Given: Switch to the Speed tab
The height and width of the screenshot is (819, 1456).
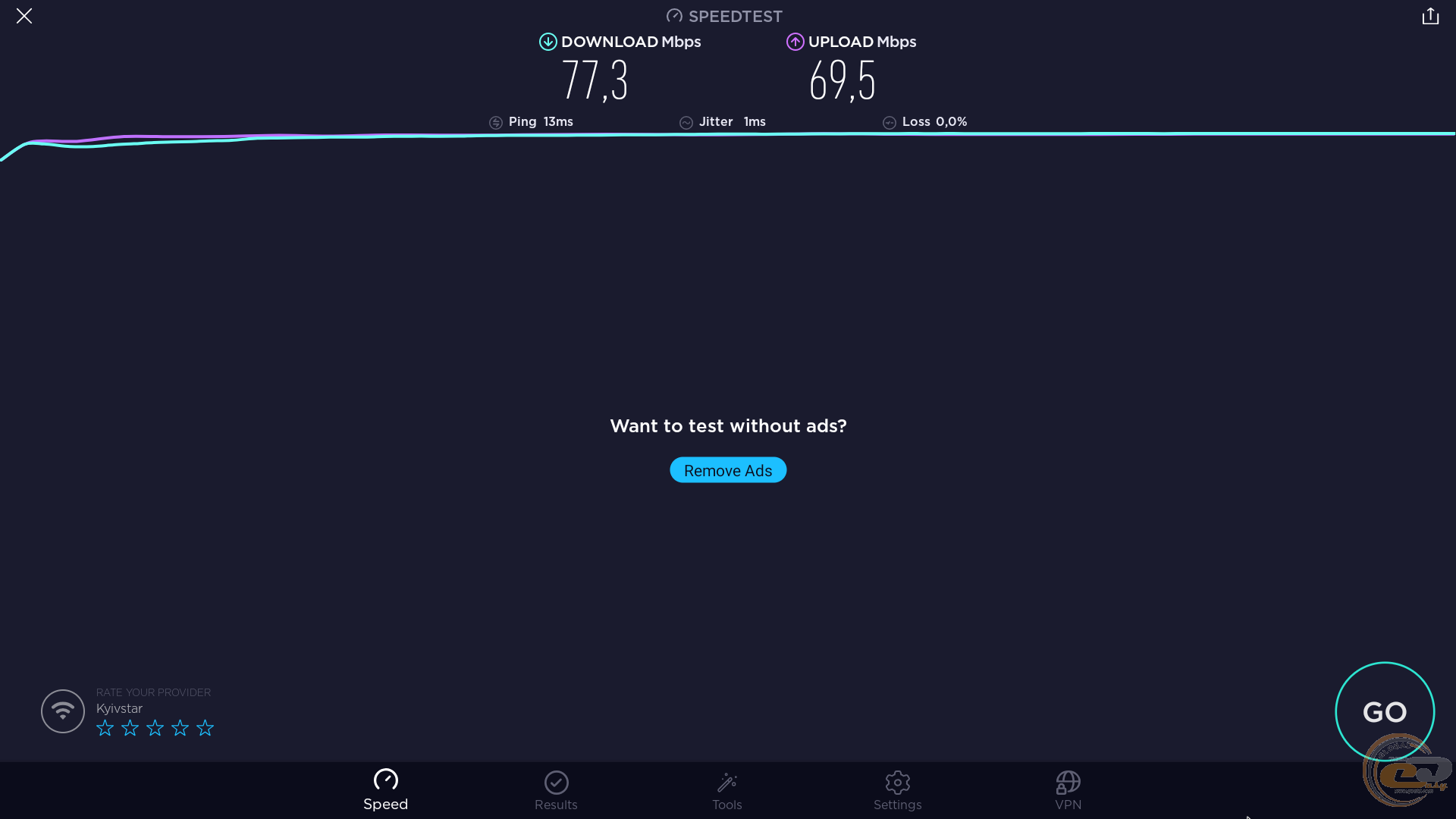Looking at the screenshot, I should [x=385, y=790].
